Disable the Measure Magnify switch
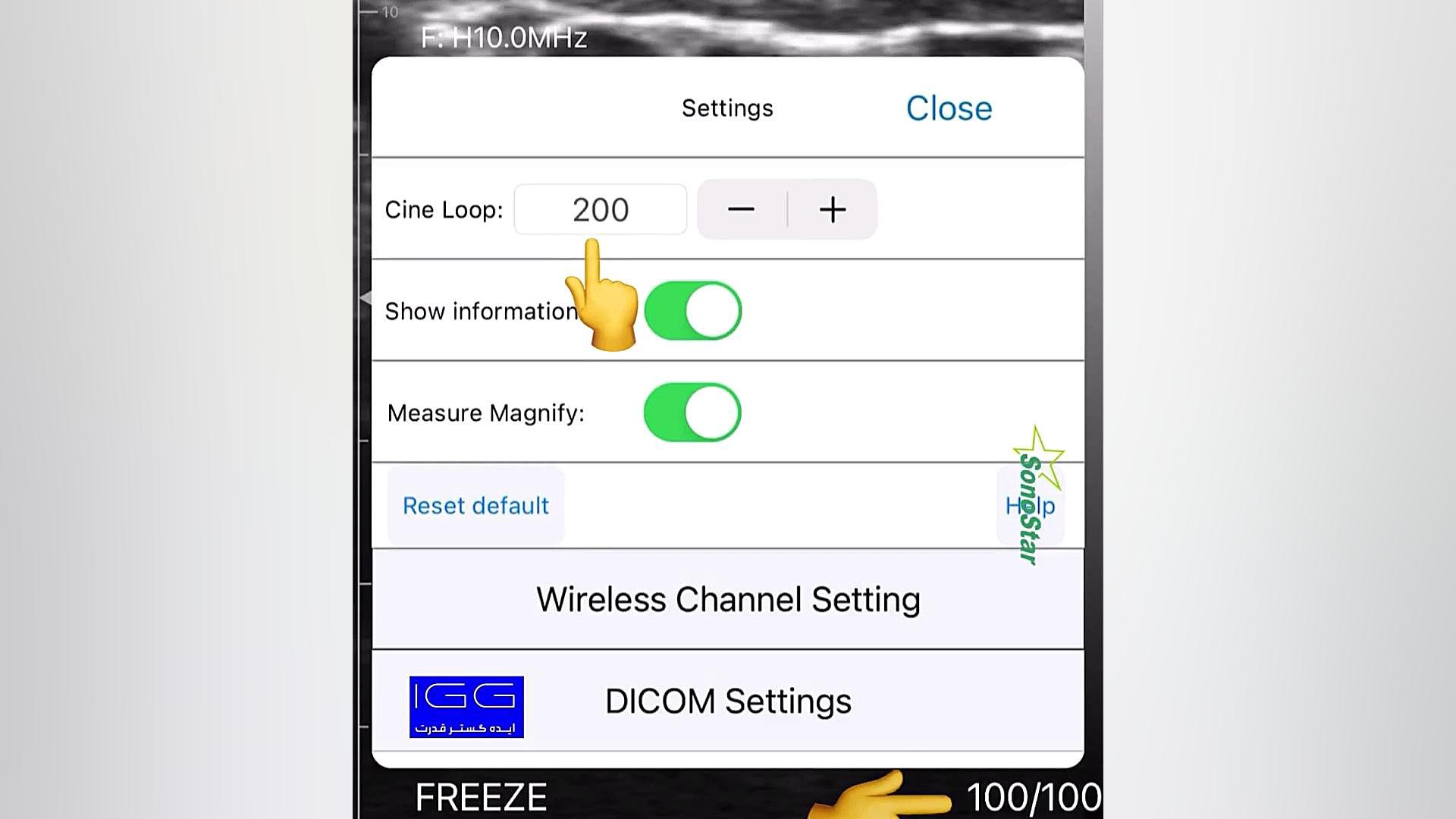Screen dimensions: 1456x819 [x=692, y=413]
